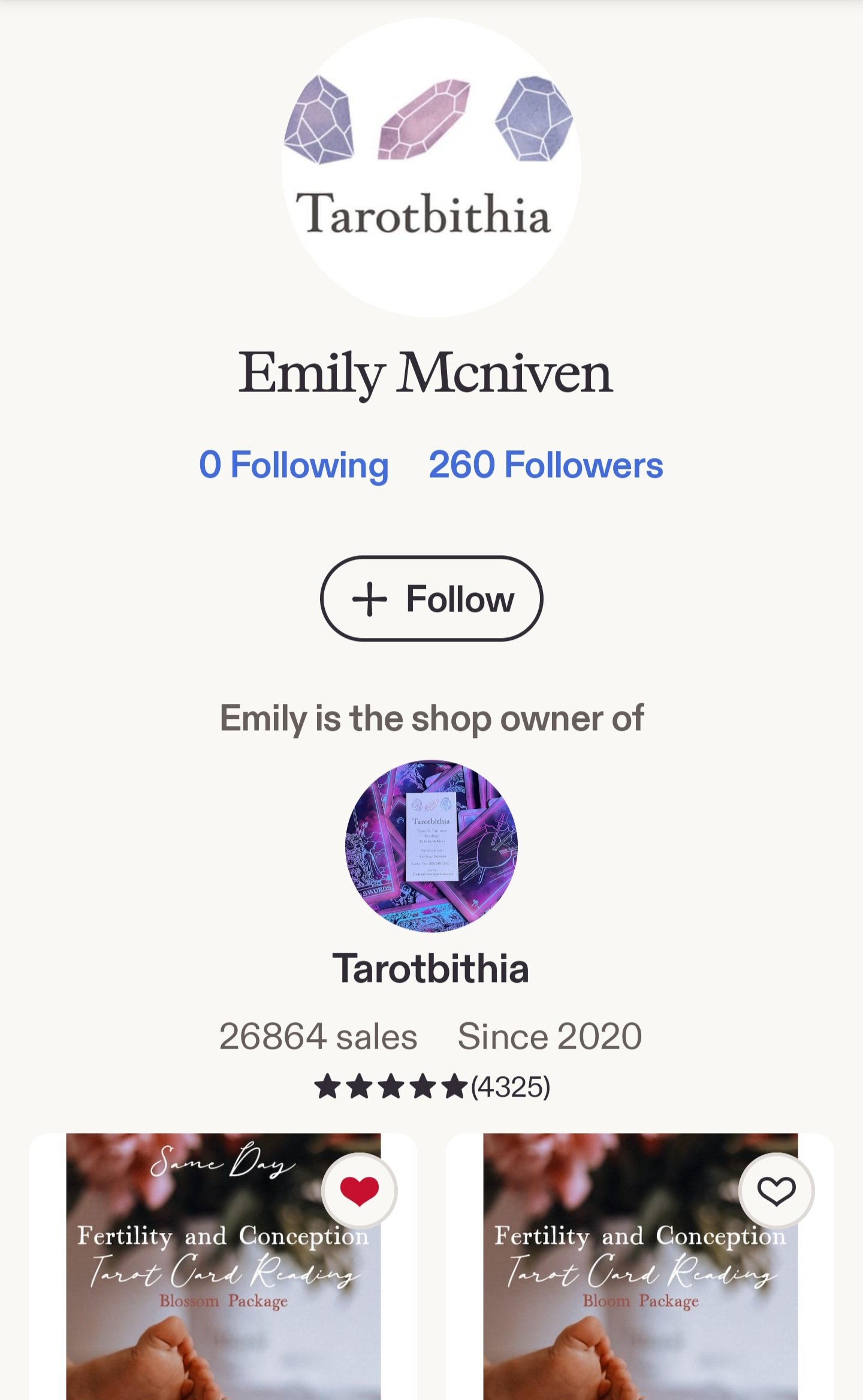Open the 0 Following list
The image size is (863, 1400).
point(294,465)
